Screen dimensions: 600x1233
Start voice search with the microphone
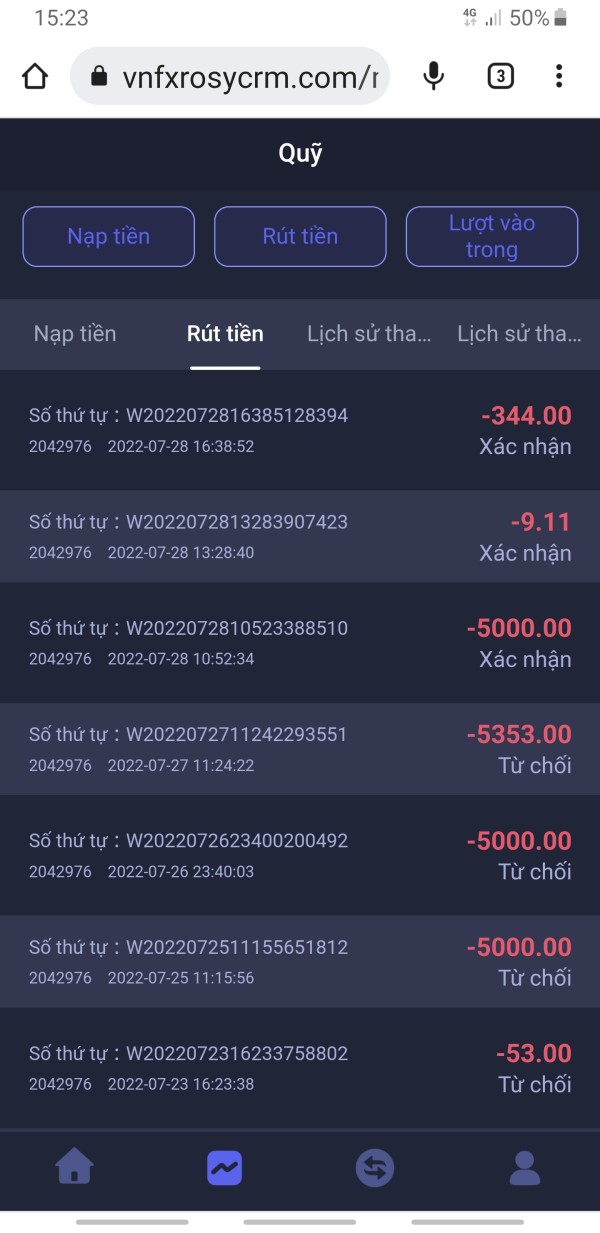[x=433, y=76]
